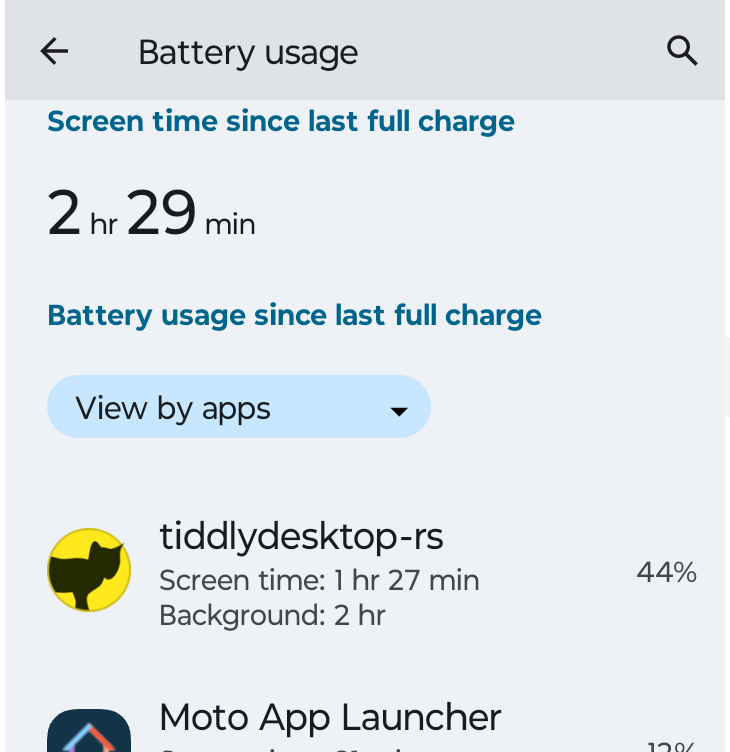Open search in Battery usage
The image size is (730, 752).
[681, 51]
